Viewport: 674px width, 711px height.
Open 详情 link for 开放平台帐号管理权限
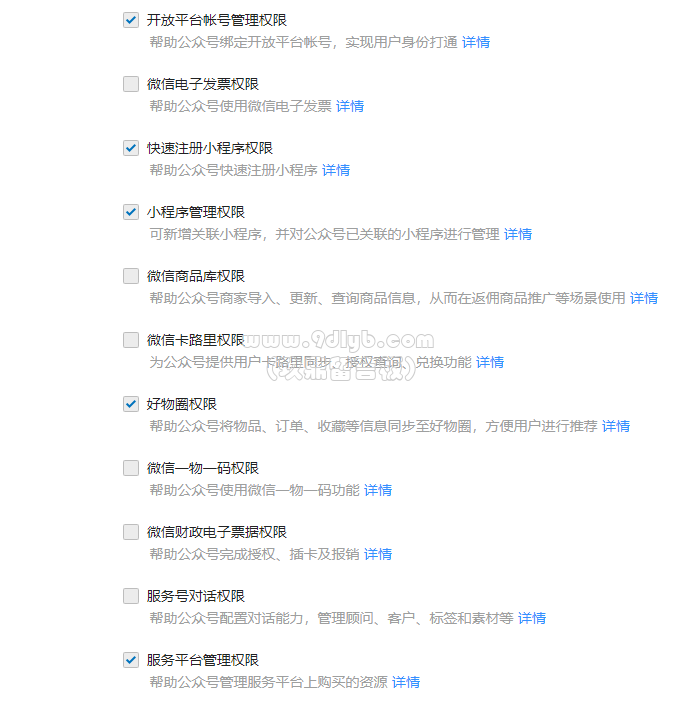(x=476, y=42)
